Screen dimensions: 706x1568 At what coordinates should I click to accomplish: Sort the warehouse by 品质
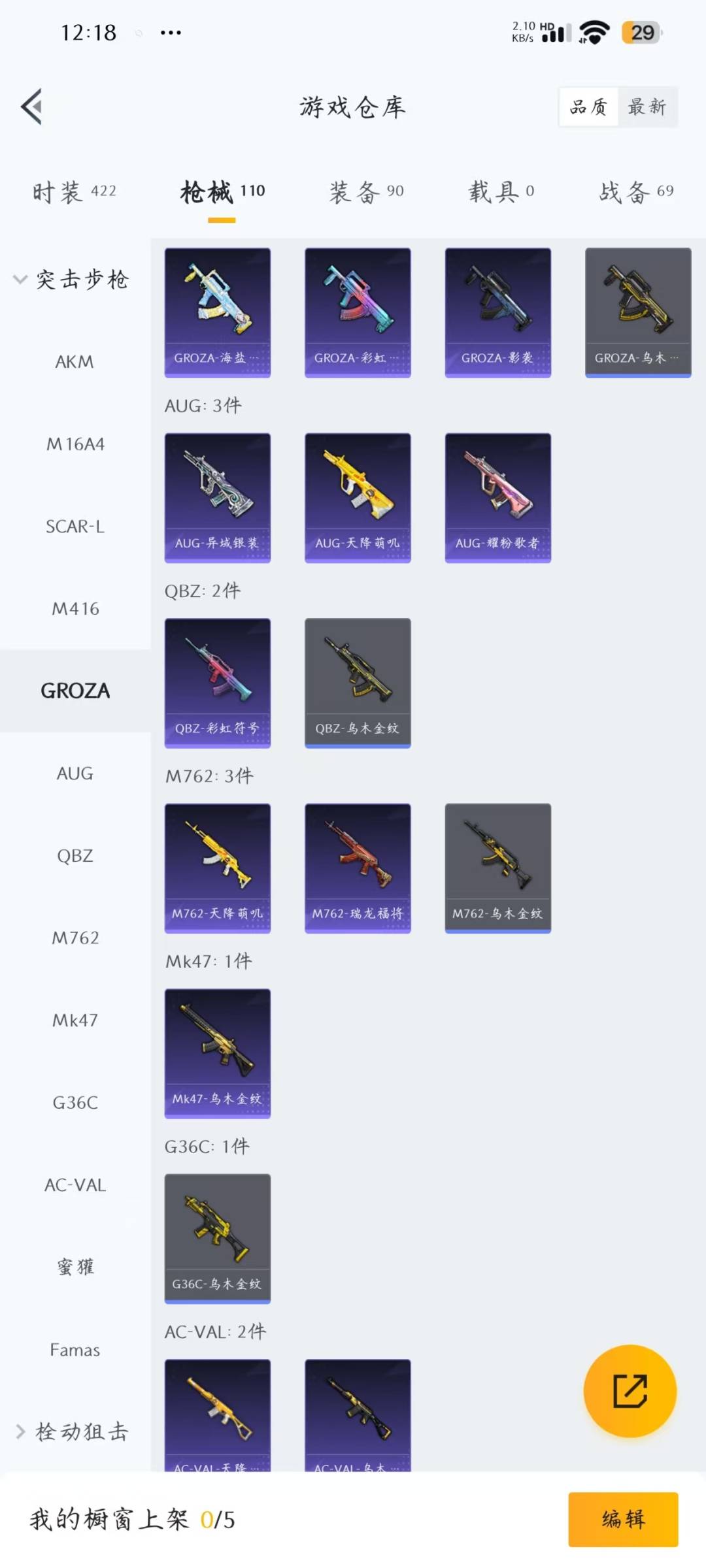(x=588, y=106)
